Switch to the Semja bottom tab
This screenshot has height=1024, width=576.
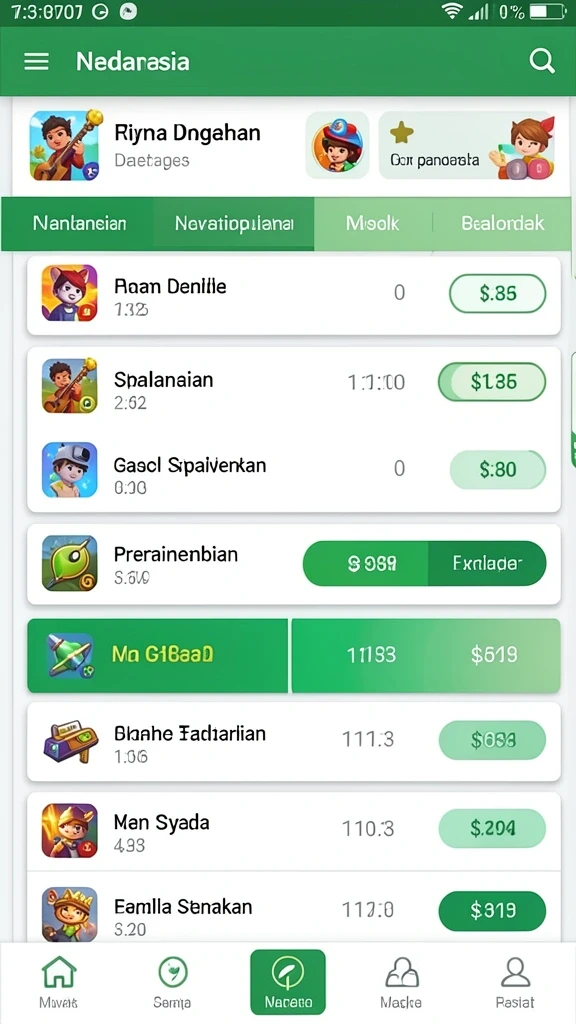pyautogui.click(x=172, y=982)
